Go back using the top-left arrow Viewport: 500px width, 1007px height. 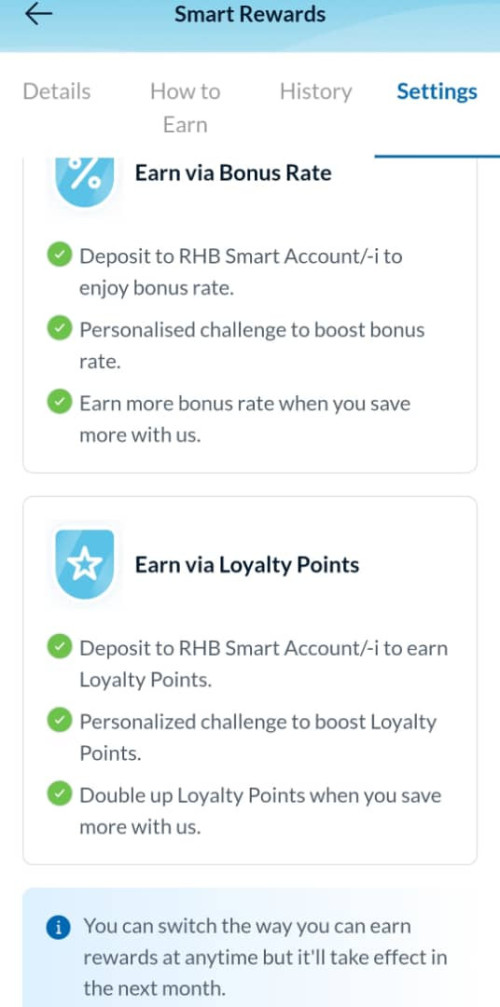point(38,15)
